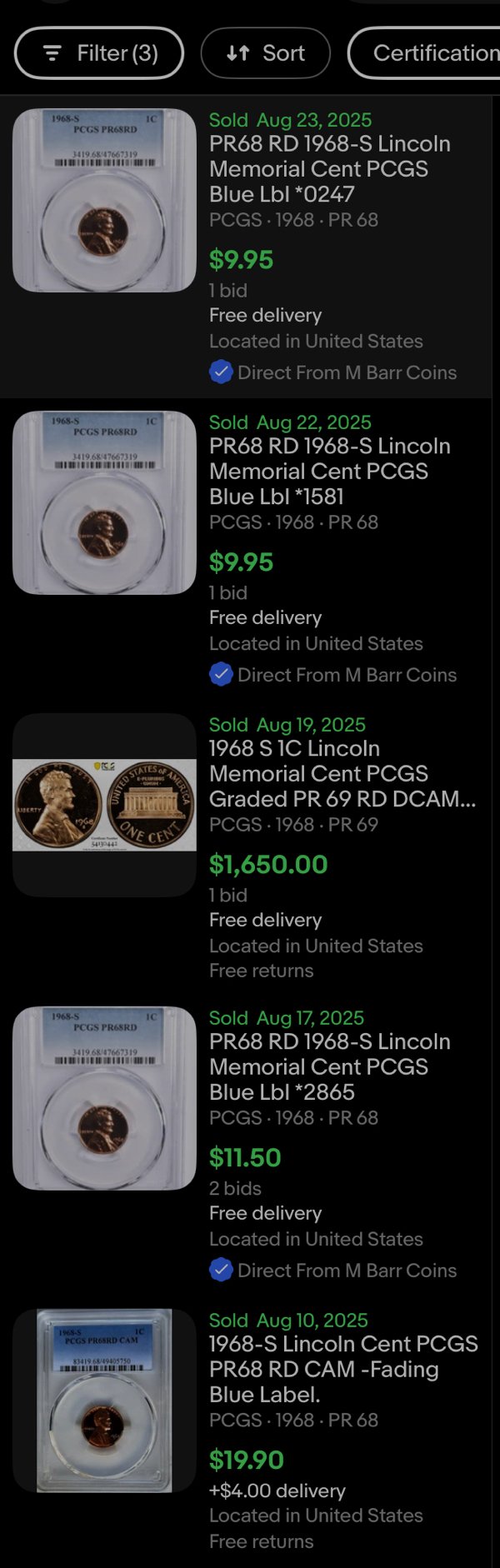This screenshot has height=1568, width=500.
Task: Tap the slab image for the $19.90 listing
Action: (x=104, y=1401)
